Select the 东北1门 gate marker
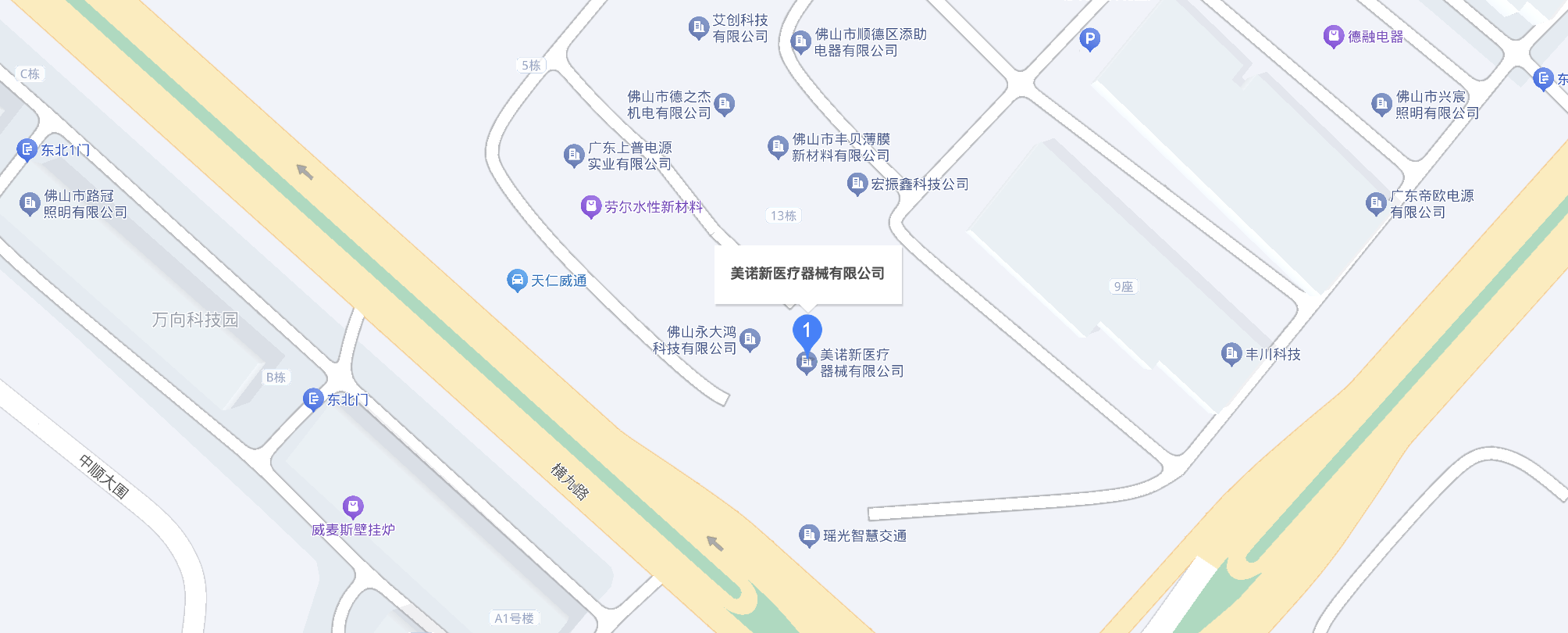Viewport: 1568px width, 633px height. click(27, 148)
